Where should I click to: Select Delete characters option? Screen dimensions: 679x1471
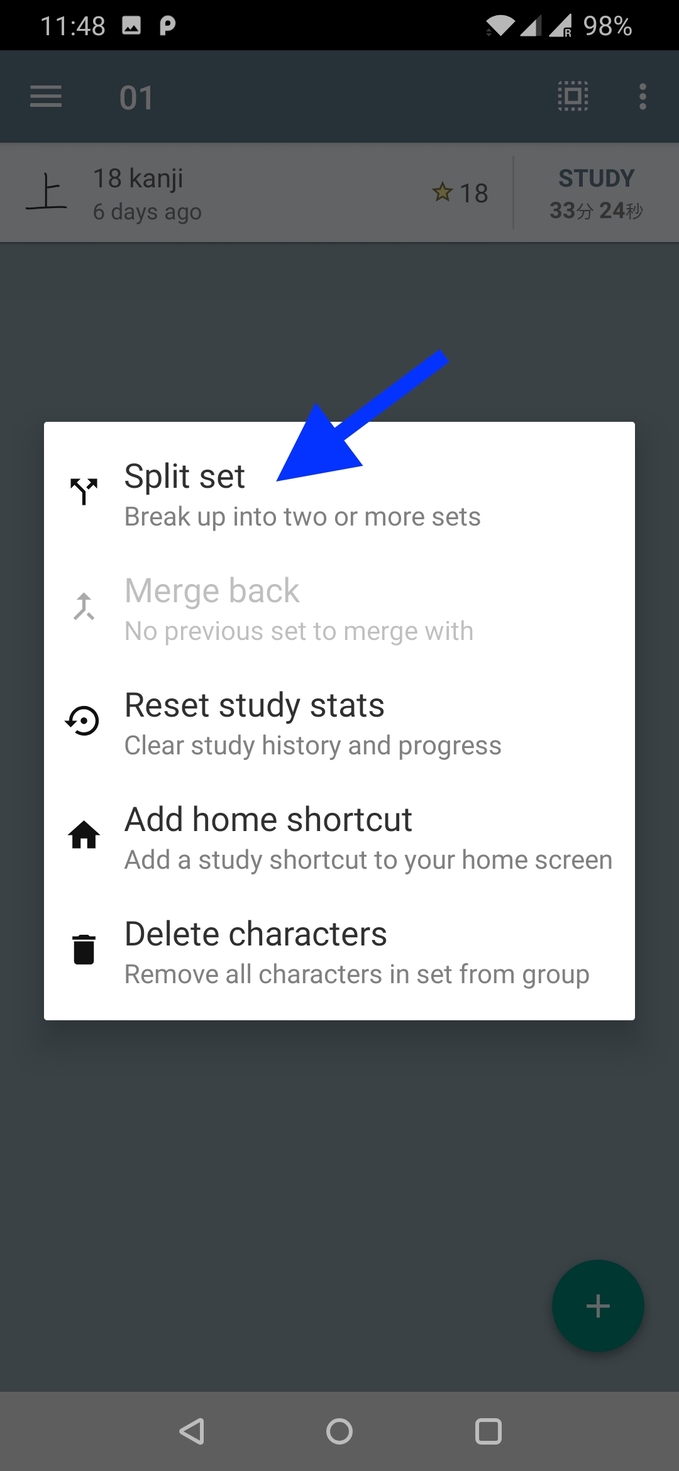pyautogui.click(x=339, y=951)
